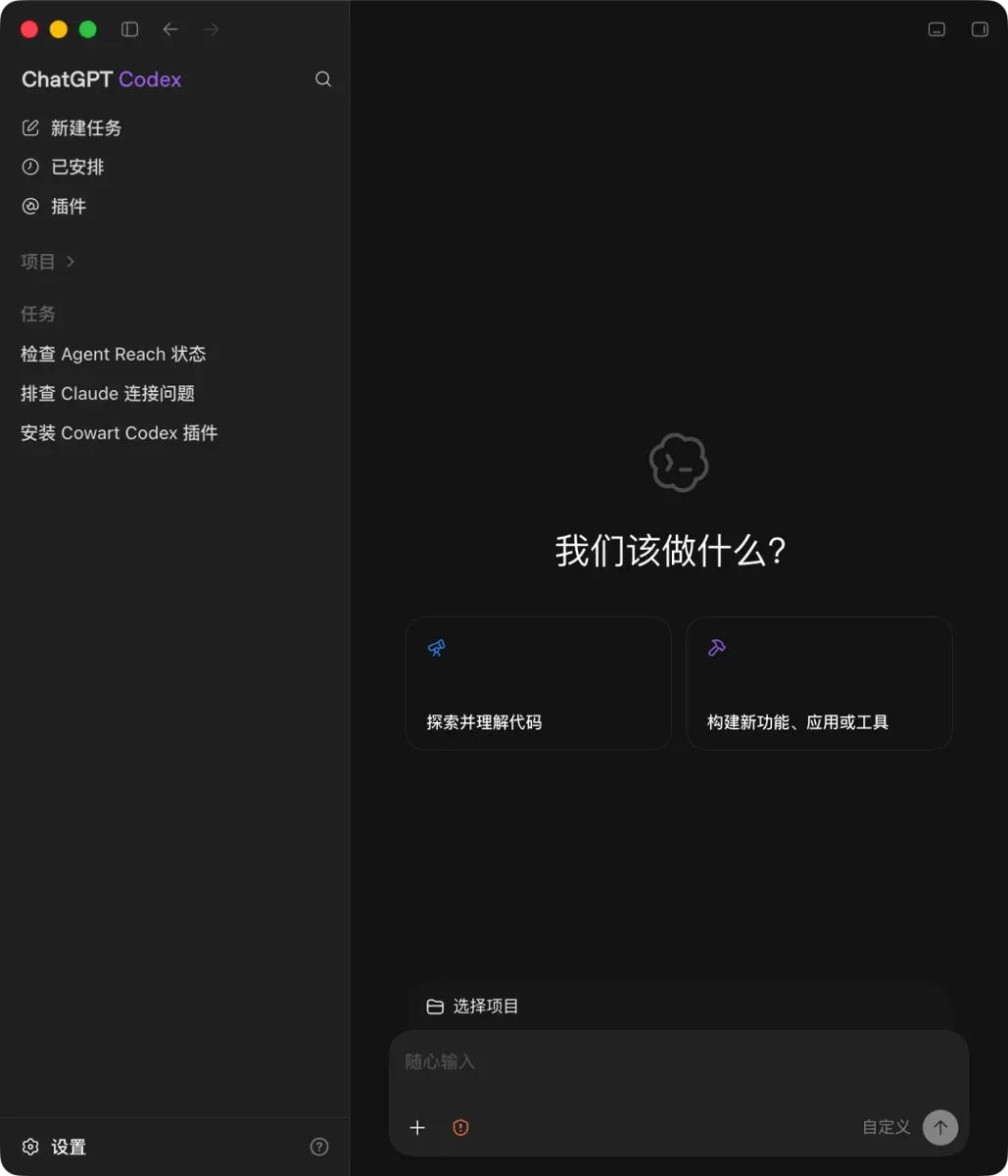Open the search icon beside ChatGPT Codex

pos(323,79)
